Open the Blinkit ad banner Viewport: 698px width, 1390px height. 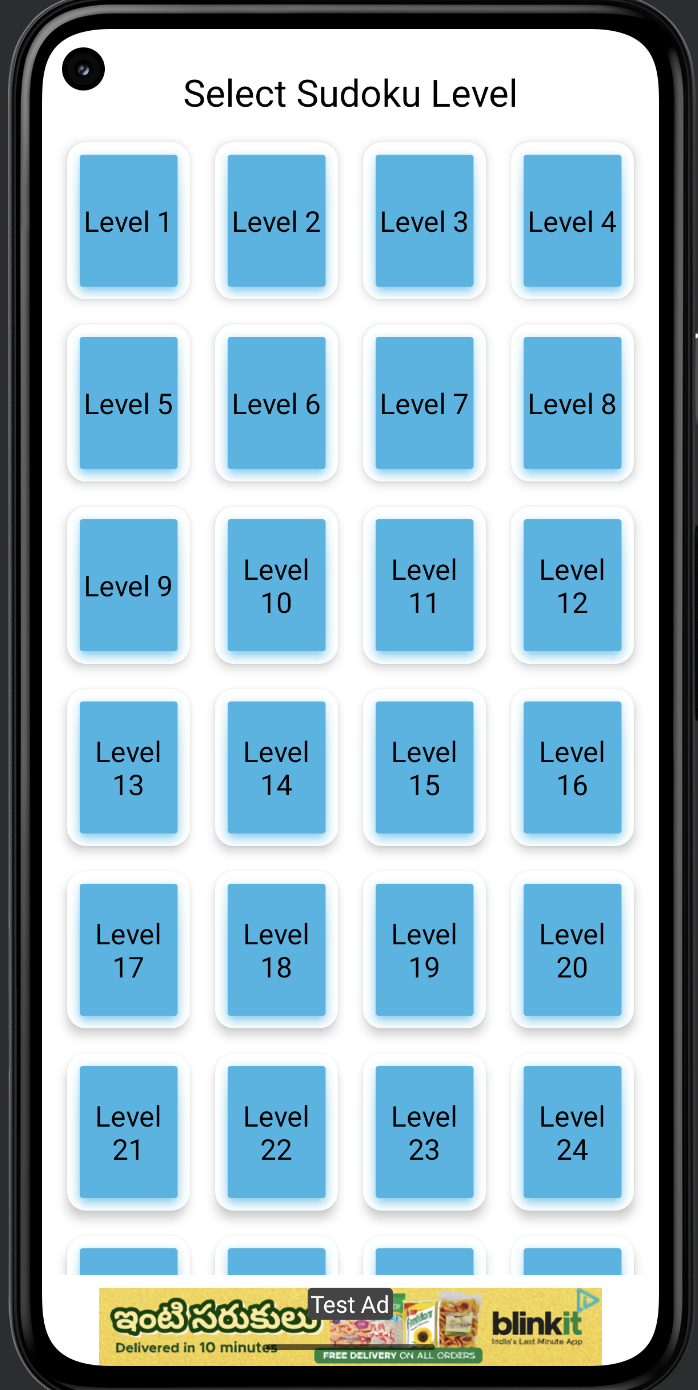[x=350, y=1327]
